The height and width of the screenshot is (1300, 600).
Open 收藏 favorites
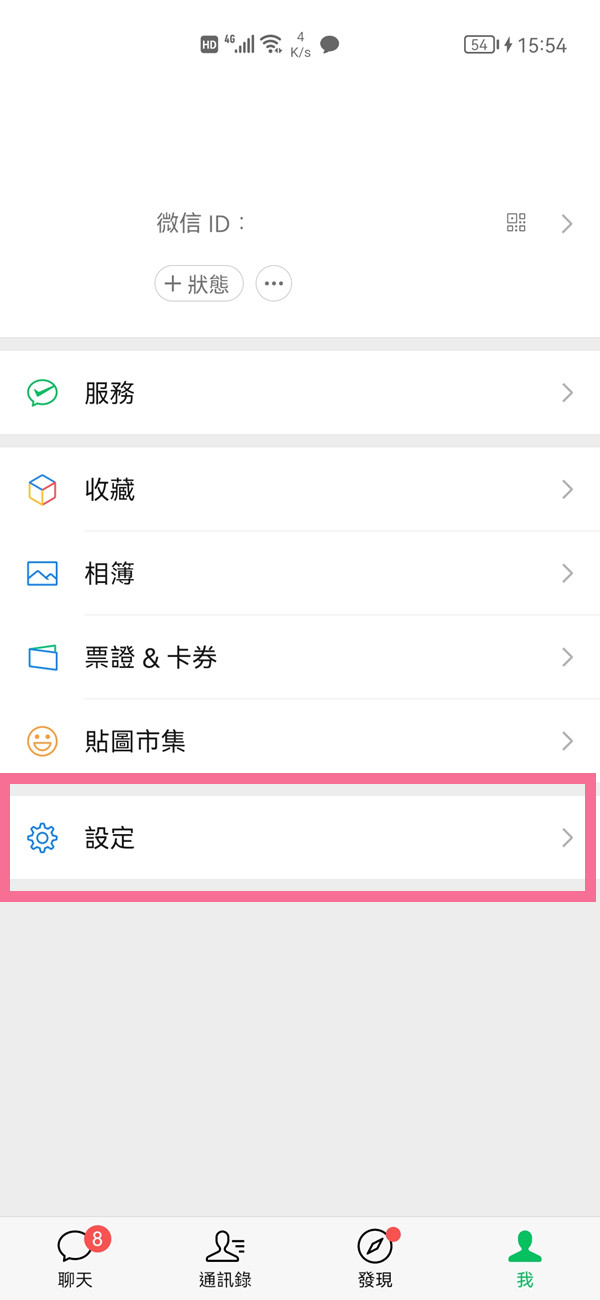pyautogui.click(x=300, y=490)
